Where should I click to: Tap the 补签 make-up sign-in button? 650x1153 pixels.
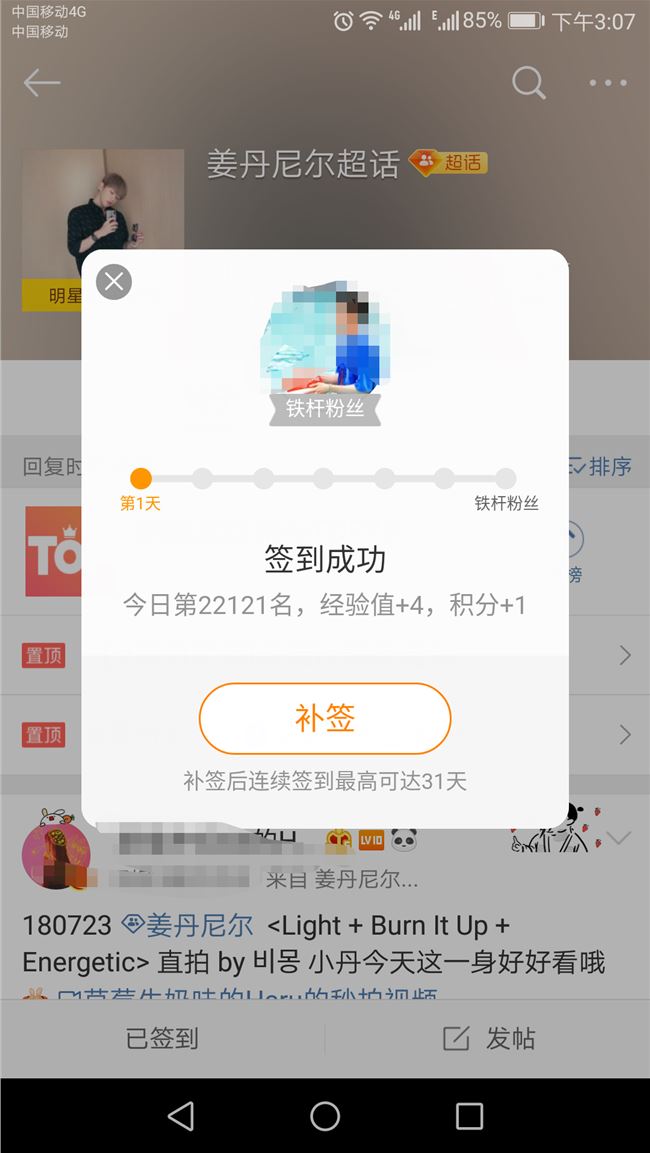325,718
